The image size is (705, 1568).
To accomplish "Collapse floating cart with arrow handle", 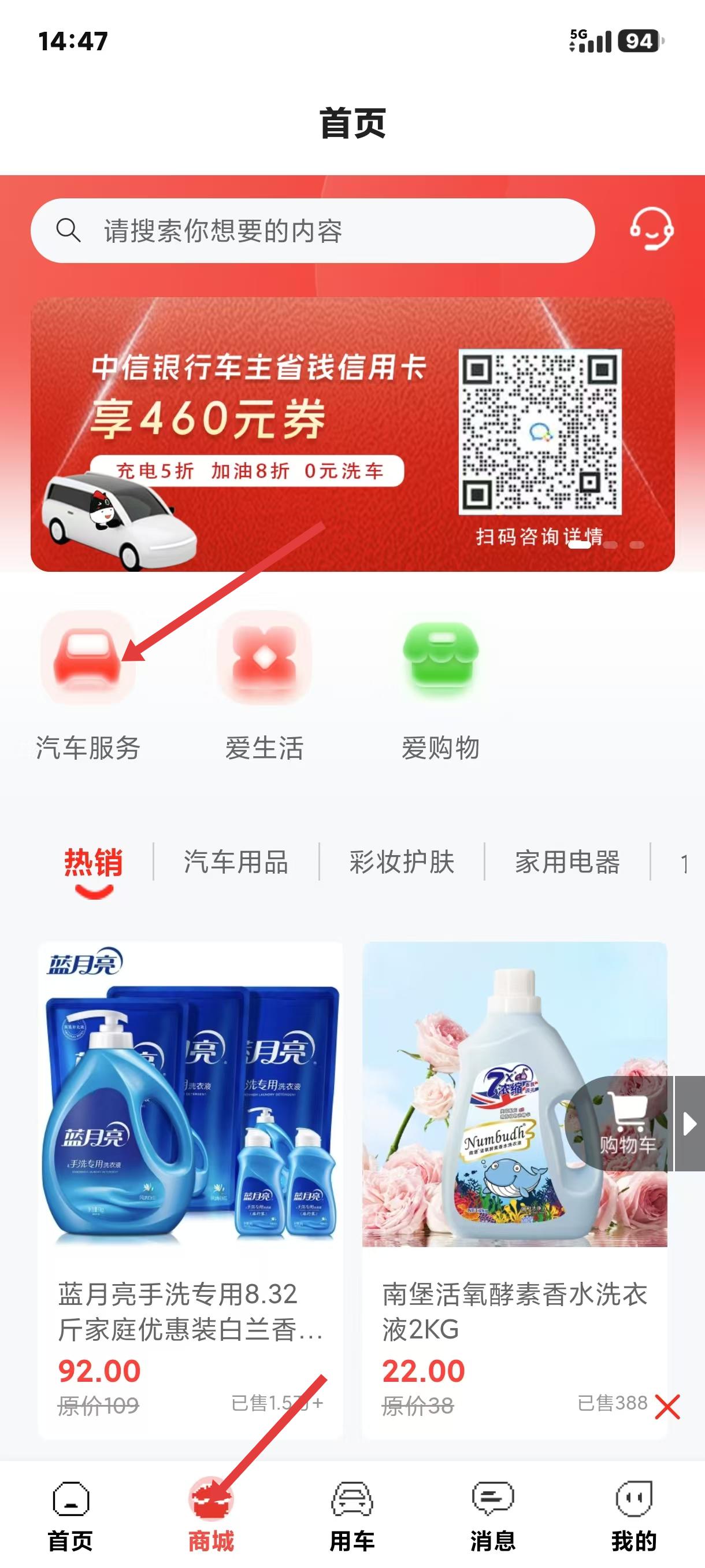I will point(690,1123).
